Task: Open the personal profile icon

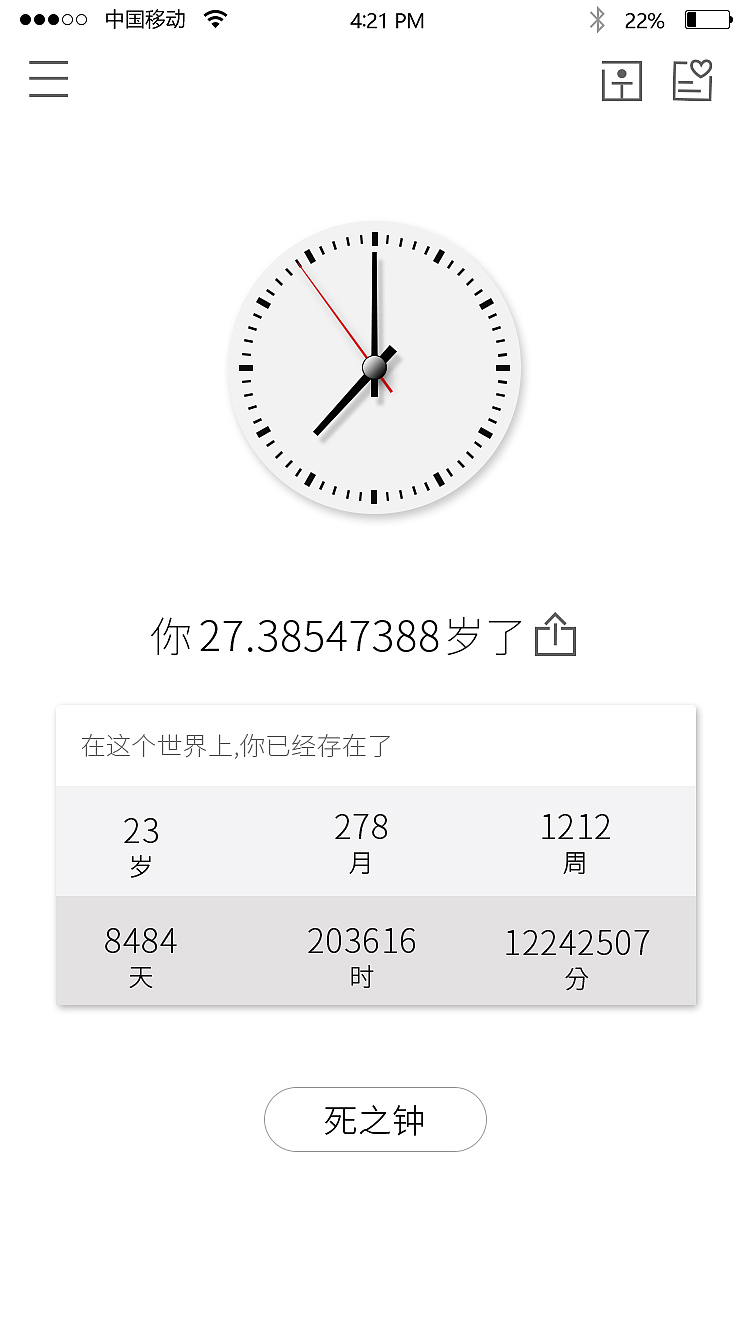Action: point(621,82)
